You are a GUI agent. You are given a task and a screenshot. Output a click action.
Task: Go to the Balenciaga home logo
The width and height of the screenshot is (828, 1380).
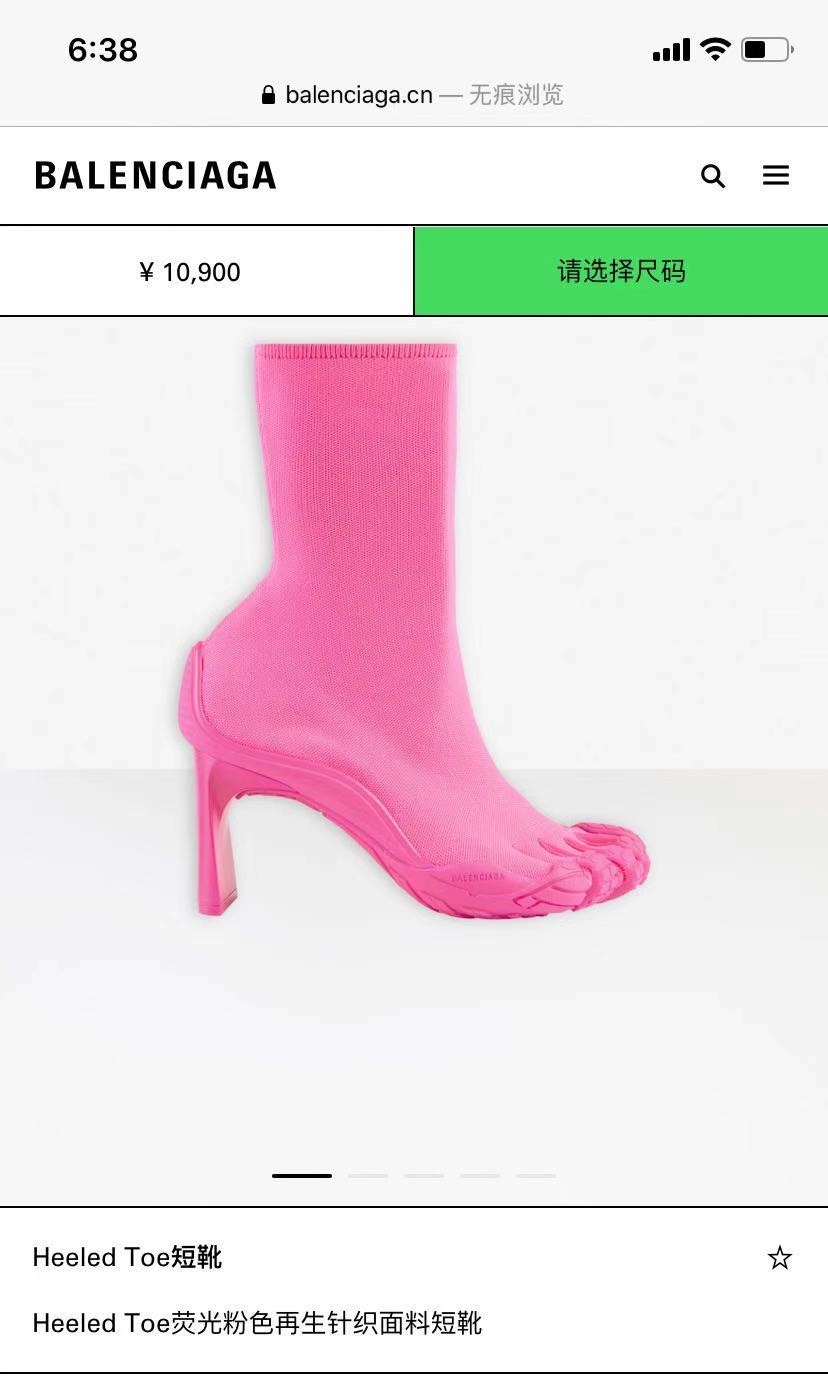155,176
